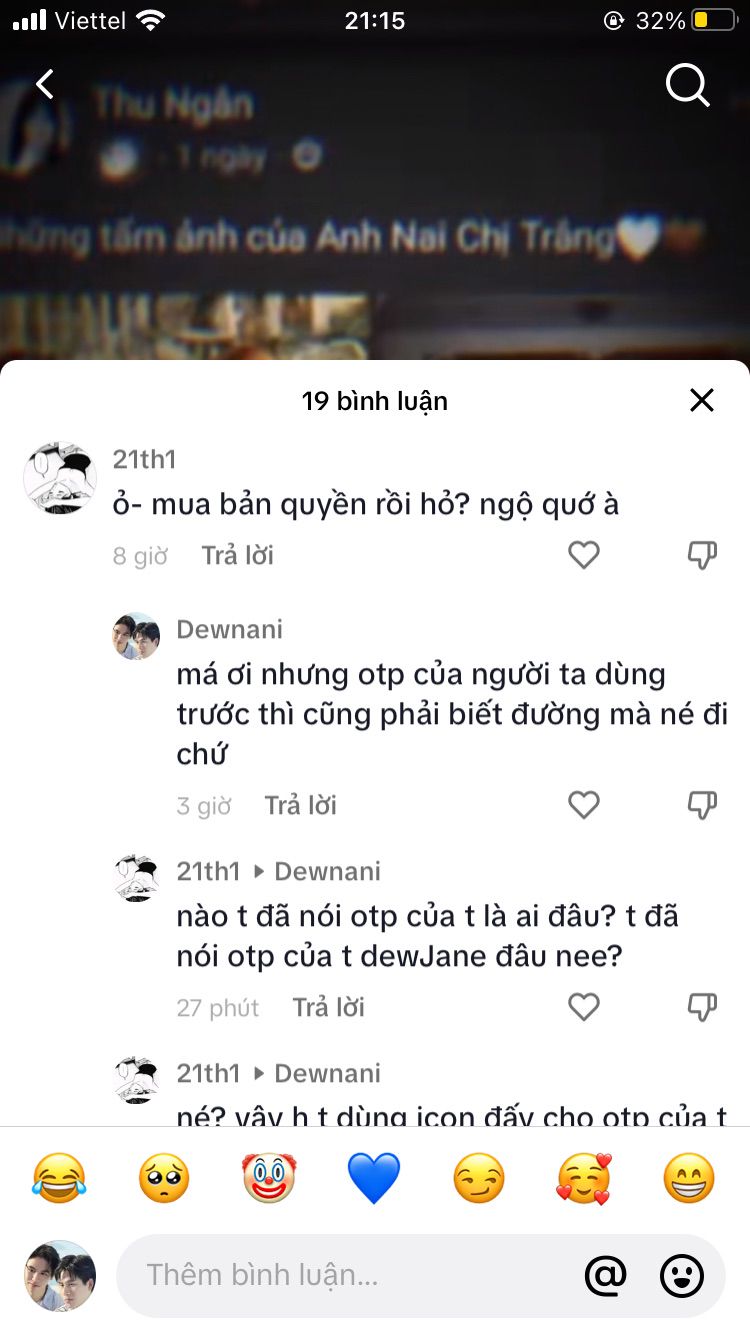Dislike Dewnani's comment

point(703,806)
